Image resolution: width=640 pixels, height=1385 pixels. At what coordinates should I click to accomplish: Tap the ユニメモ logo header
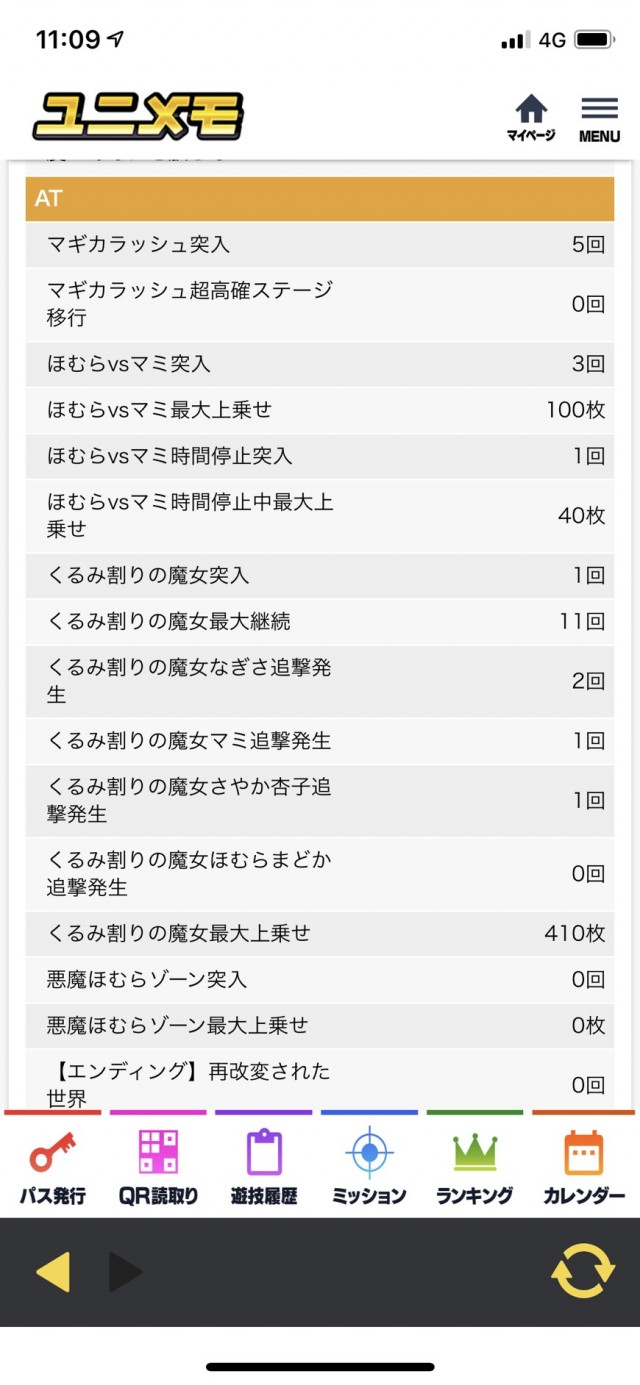pyautogui.click(x=138, y=117)
